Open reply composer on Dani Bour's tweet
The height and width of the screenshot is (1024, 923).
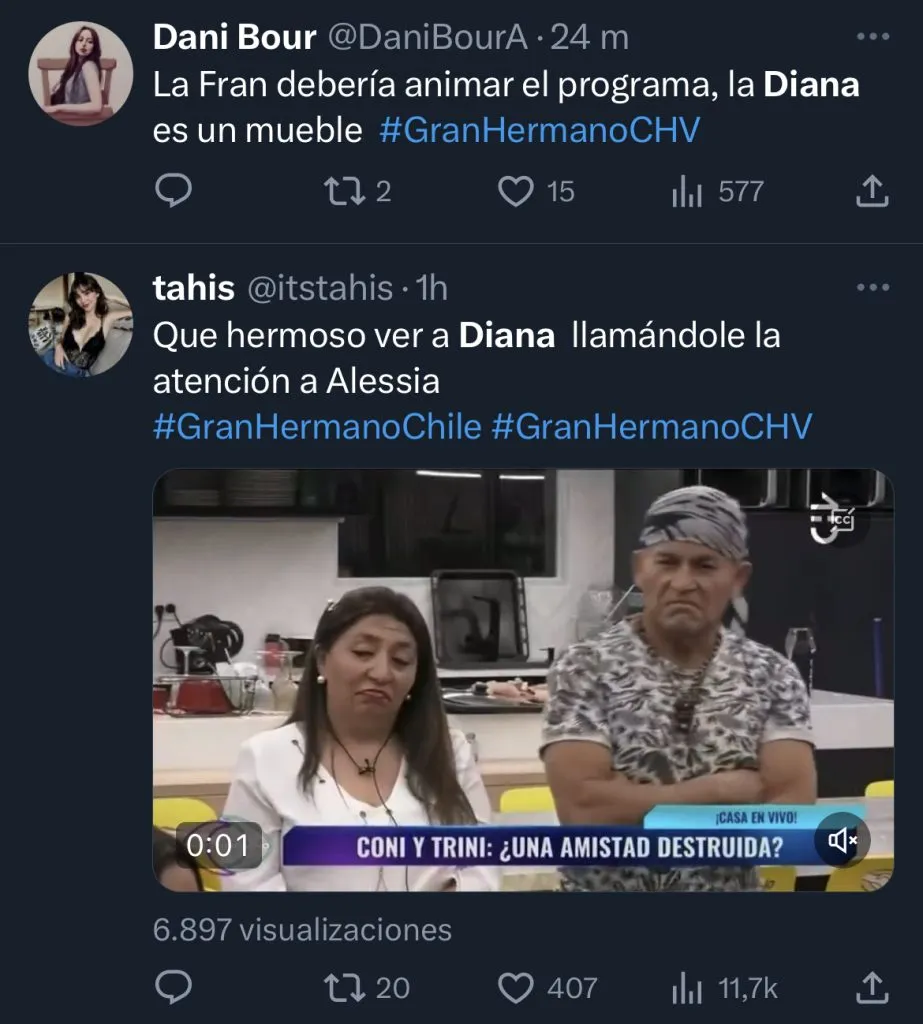pyautogui.click(x=174, y=190)
